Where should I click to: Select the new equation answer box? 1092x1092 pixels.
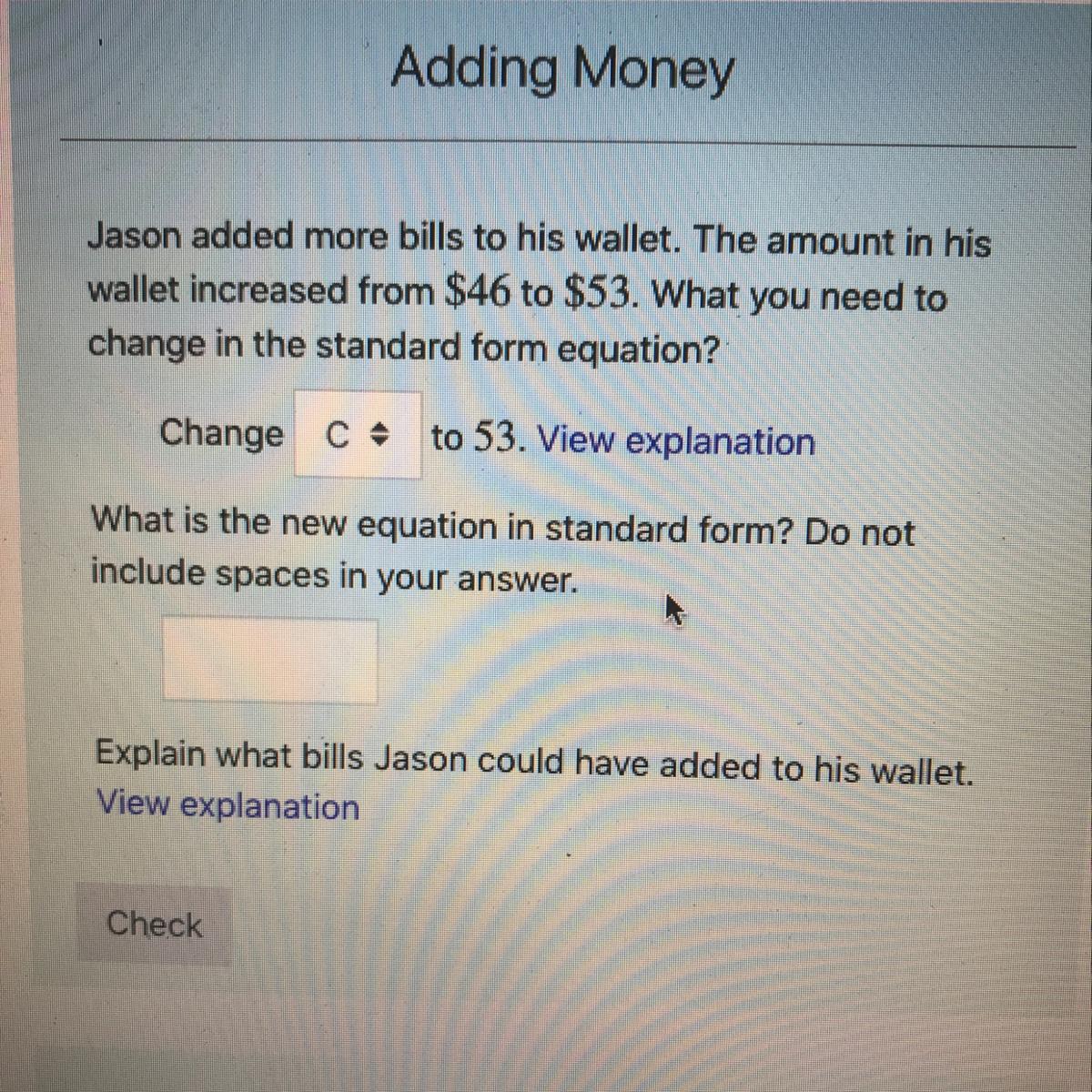[270, 660]
